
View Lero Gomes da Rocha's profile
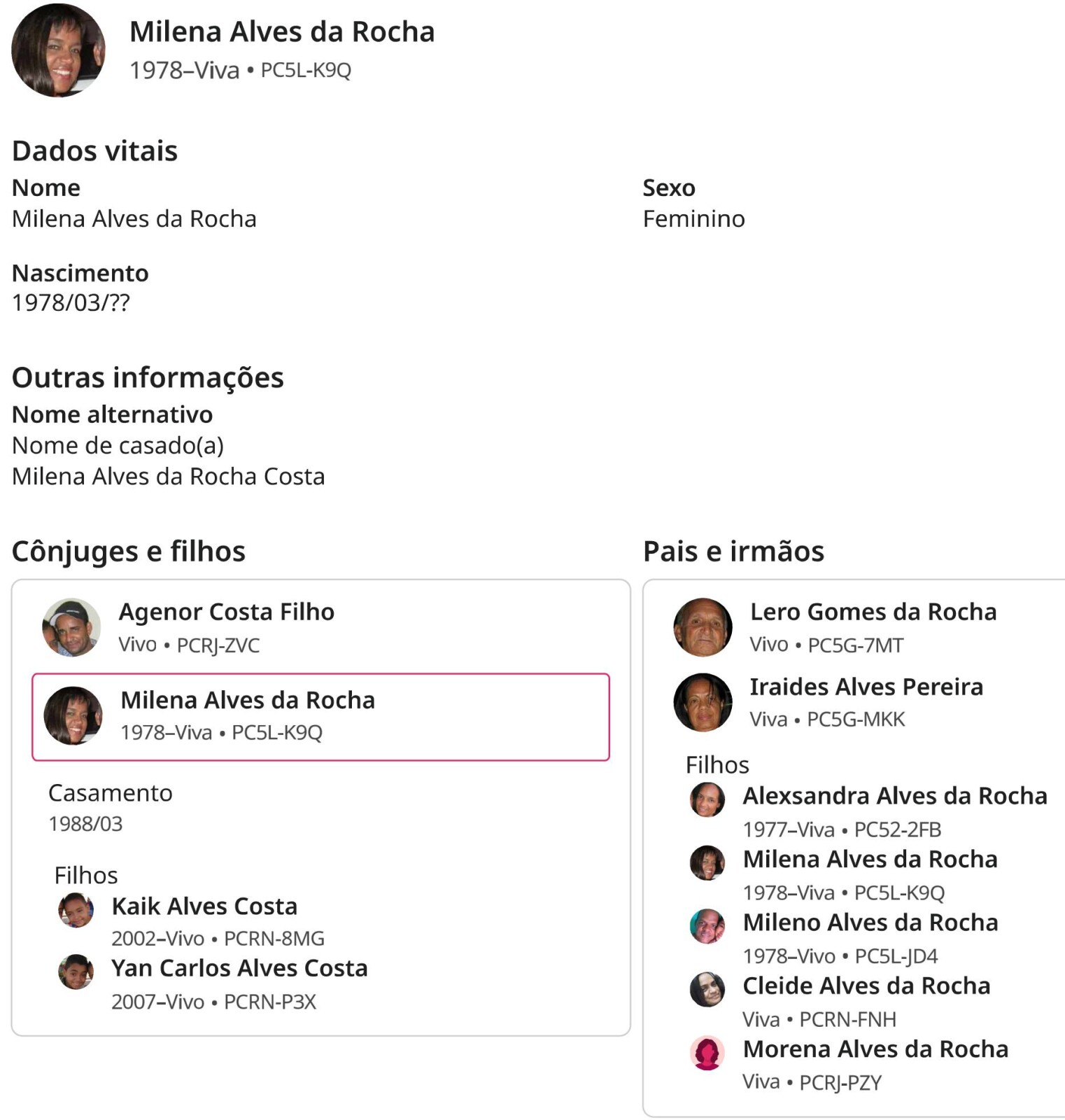(x=873, y=612)
